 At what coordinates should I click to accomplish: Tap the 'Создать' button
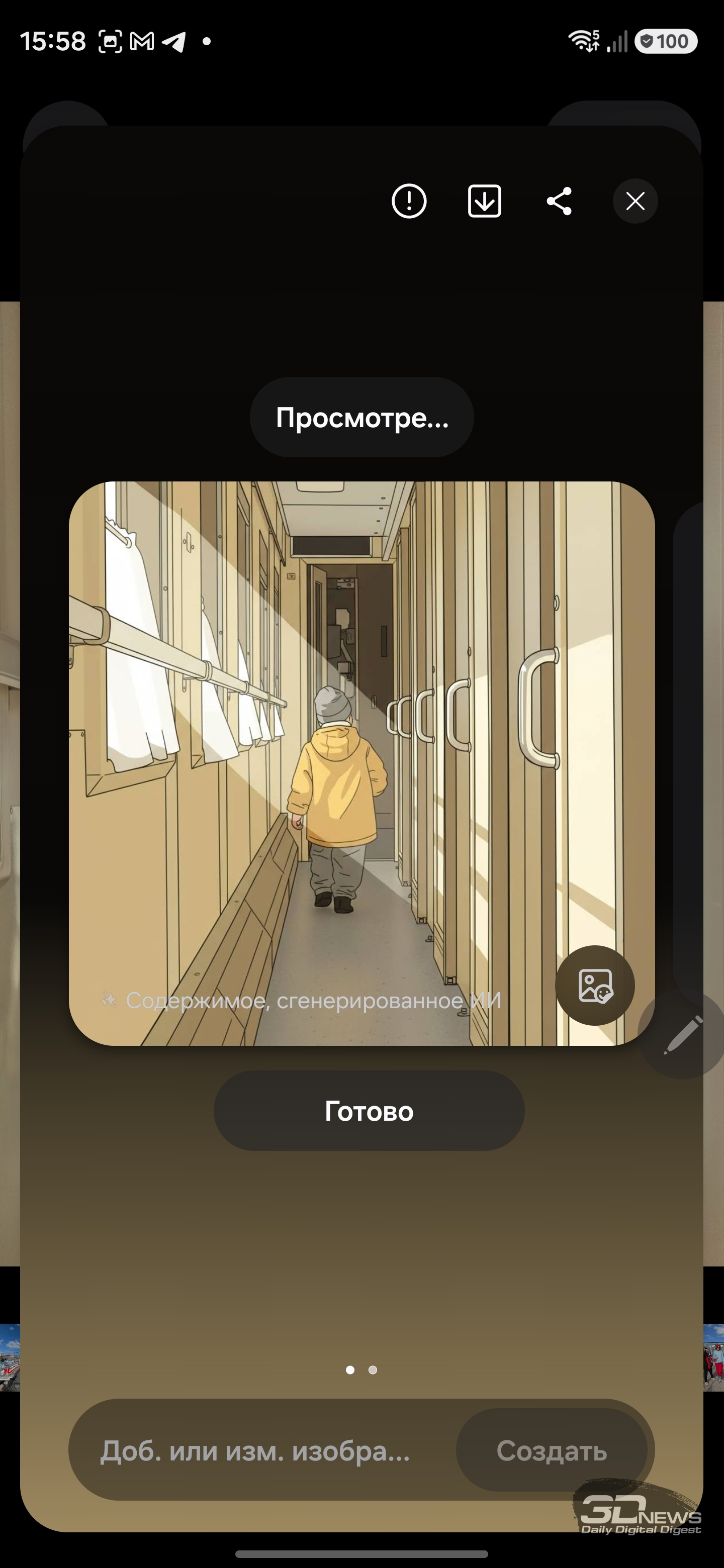pos(551,1451)
